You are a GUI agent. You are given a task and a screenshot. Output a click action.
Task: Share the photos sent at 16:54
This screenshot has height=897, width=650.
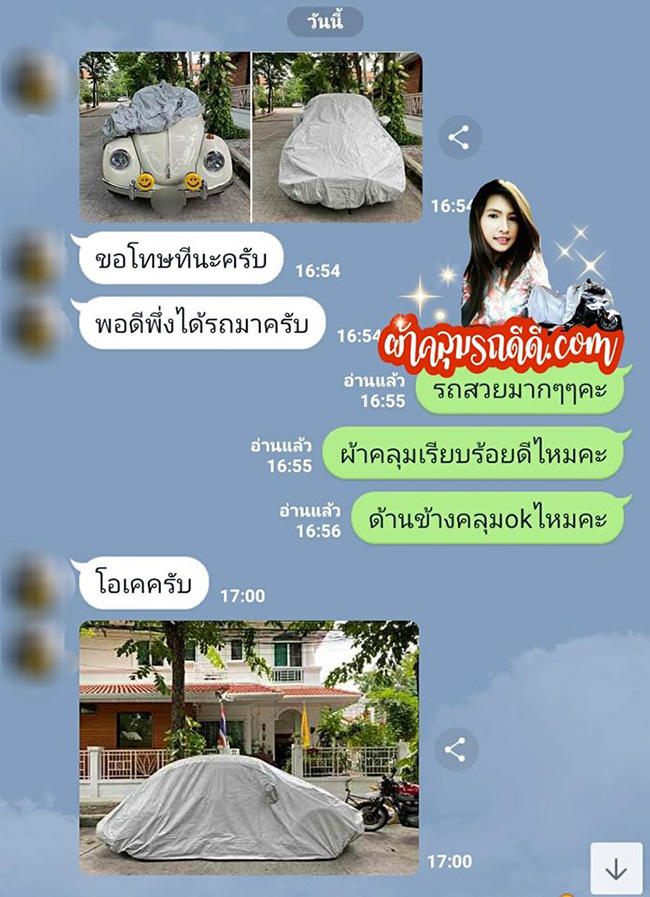(458, 138)
